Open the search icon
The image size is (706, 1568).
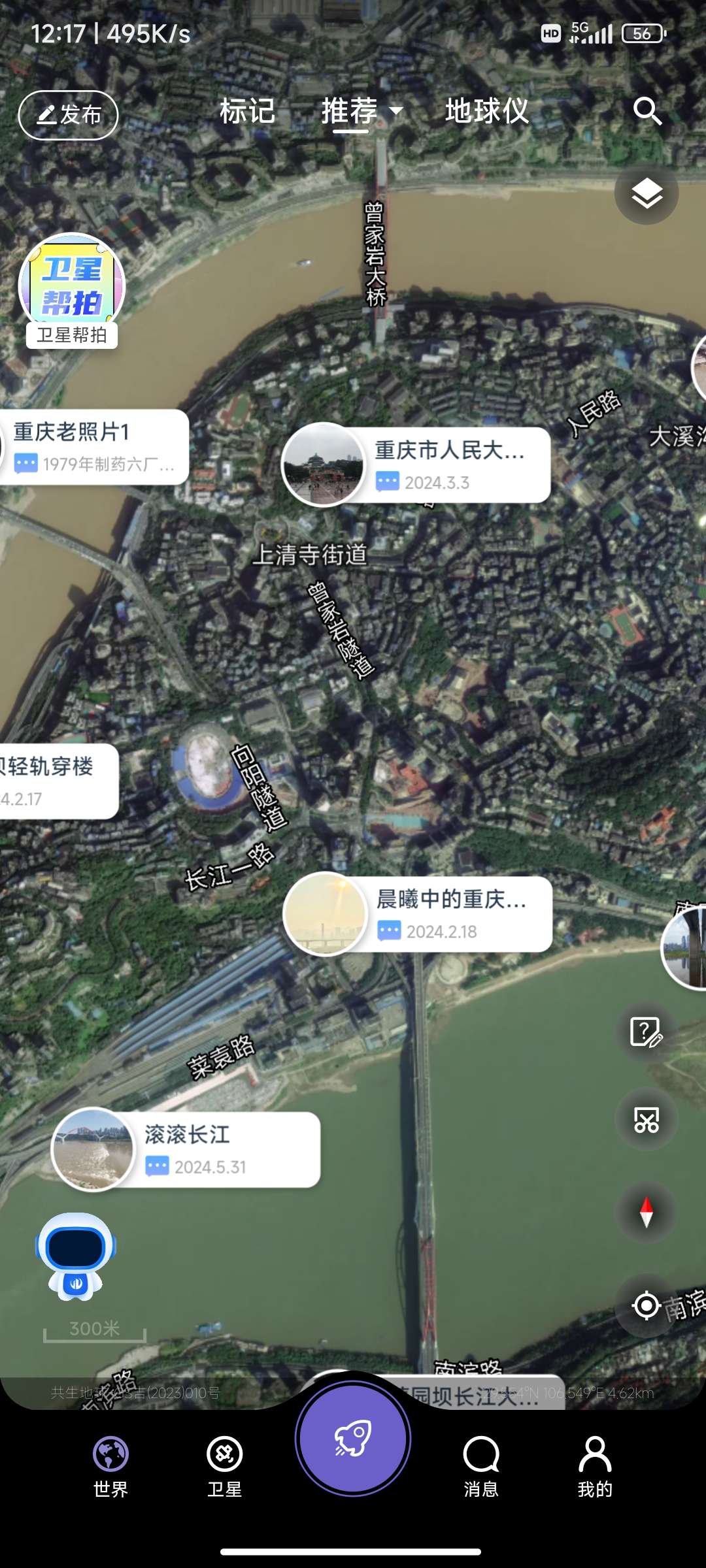click(x=647, y=112)
